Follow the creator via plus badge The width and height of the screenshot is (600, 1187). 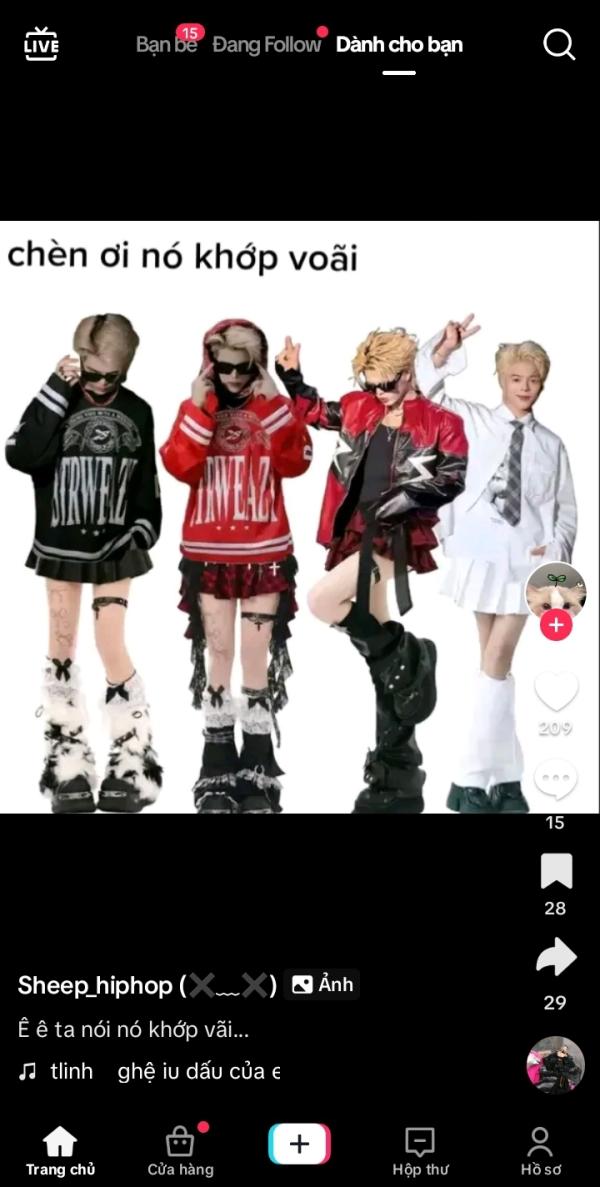tap(556, 626)
